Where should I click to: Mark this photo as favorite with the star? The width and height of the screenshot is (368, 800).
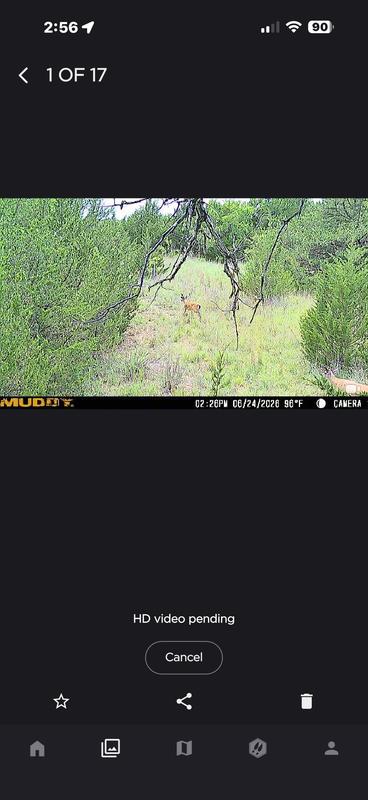click(x=61, y=701)
